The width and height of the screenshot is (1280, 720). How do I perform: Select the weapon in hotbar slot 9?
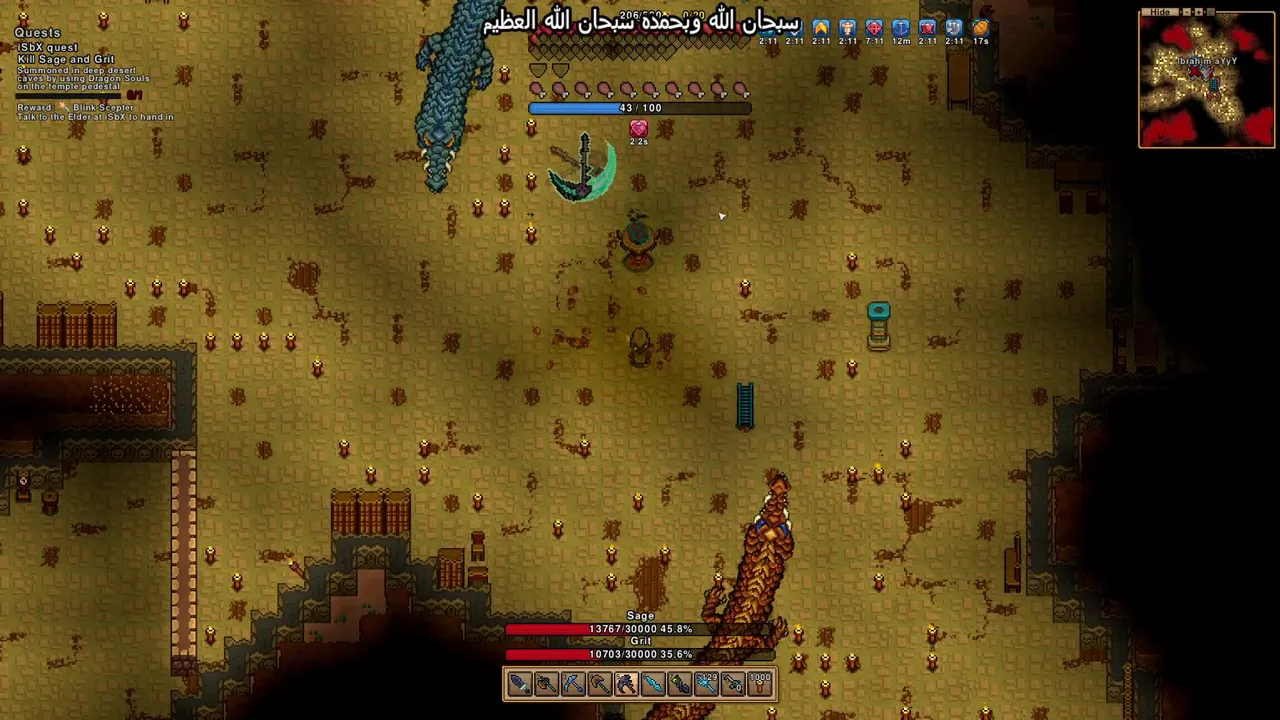[x=733, y=684]
